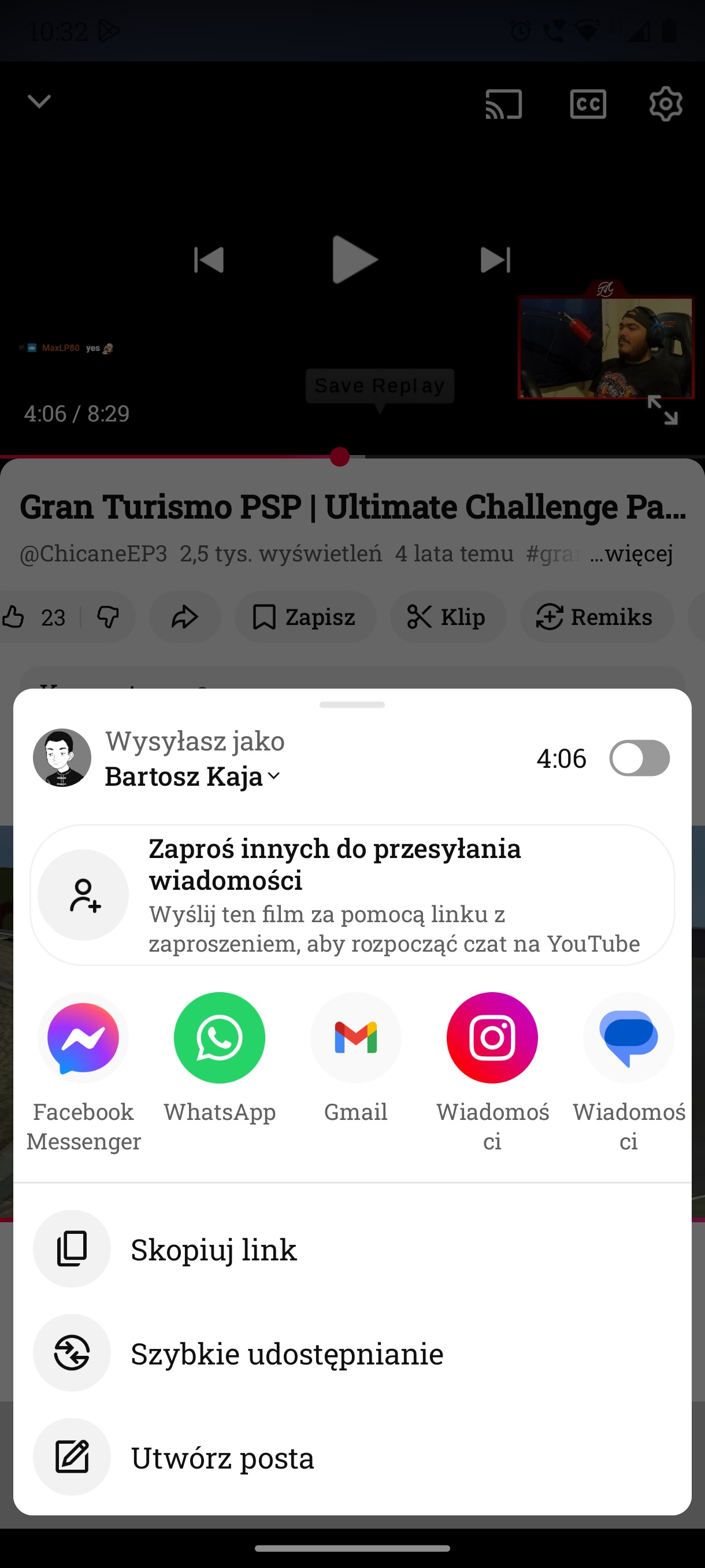Switch the sending account from Bartosz Kaja
Image resolution: width=705 pixels, height=1568 pixels.
pyautogui.click(x=193, y=776)
